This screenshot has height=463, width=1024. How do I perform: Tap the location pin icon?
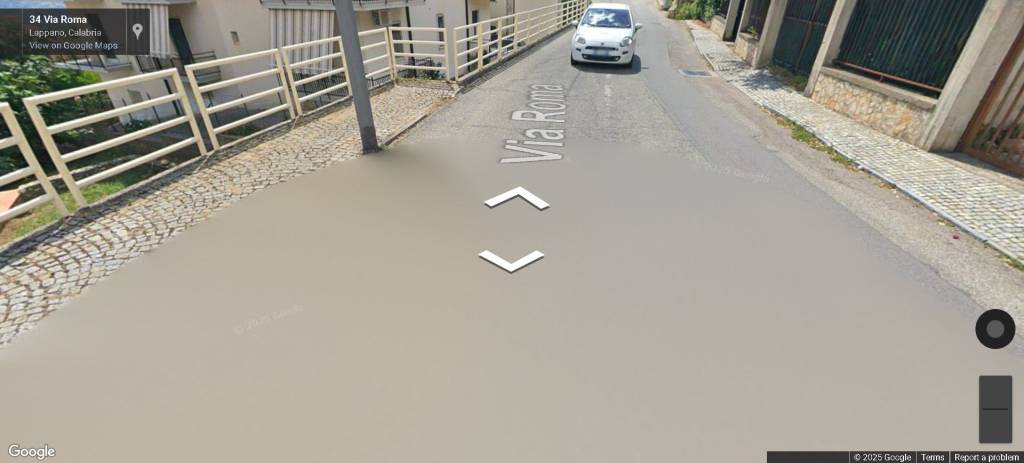(137, 31)
